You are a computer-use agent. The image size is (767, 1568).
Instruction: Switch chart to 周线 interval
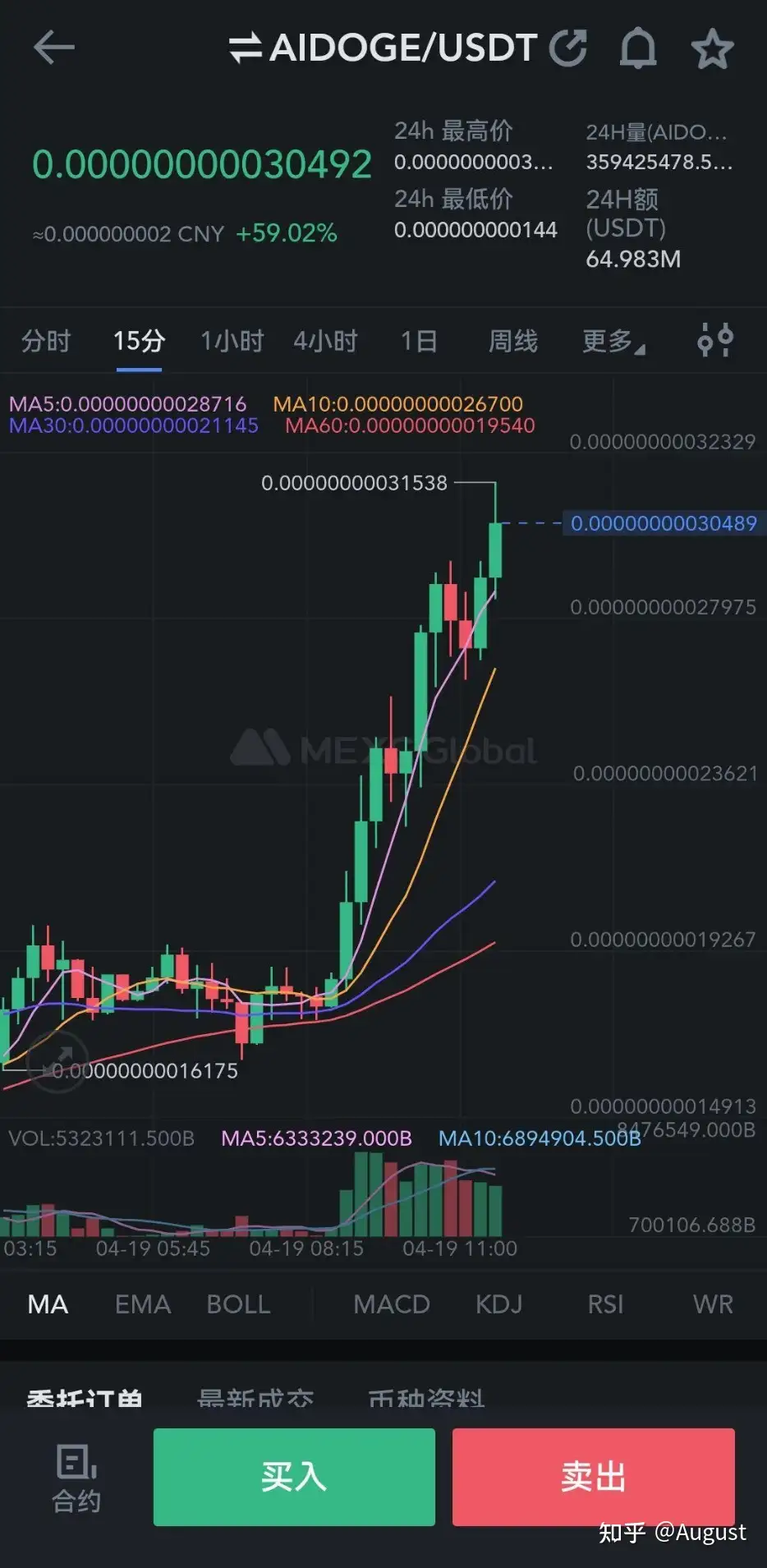(513, 341)
